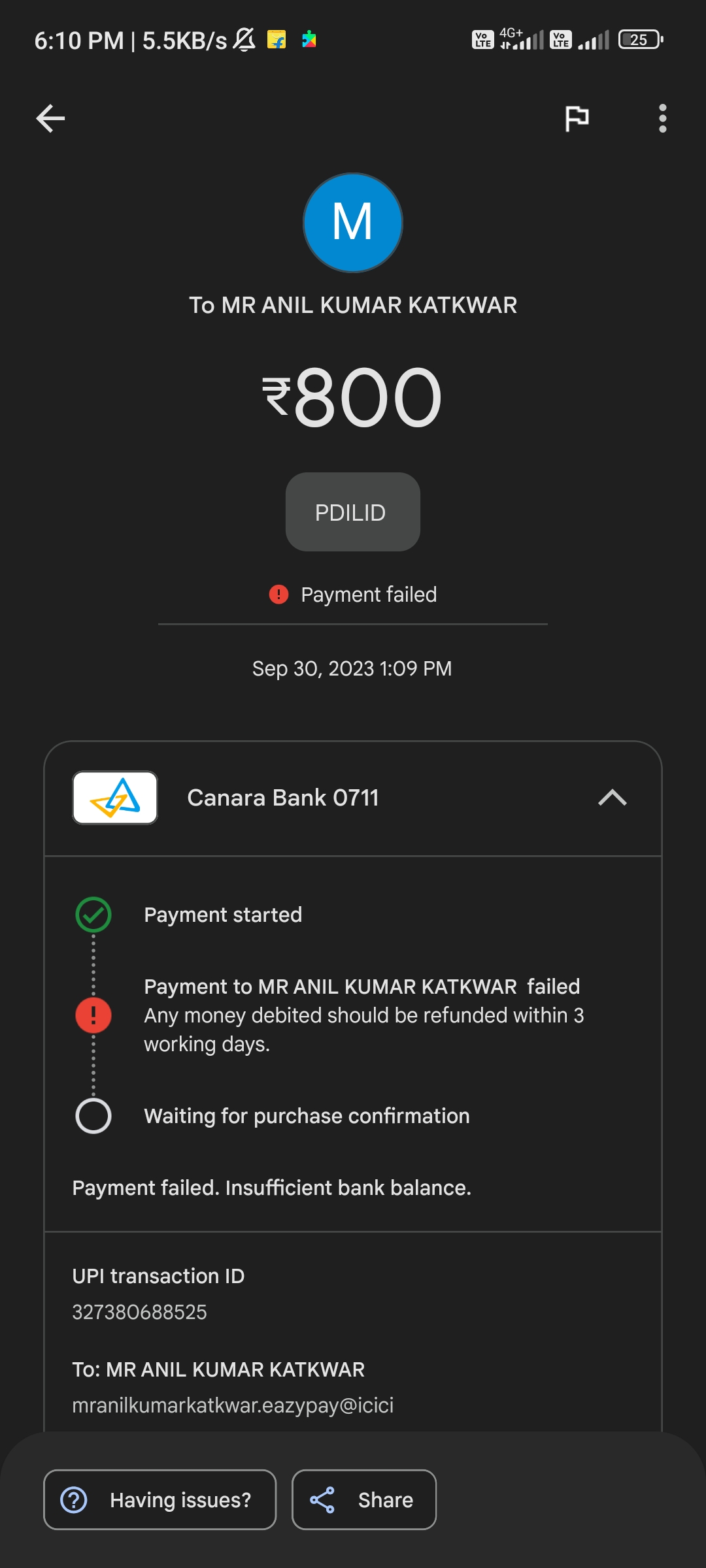Share this payment receipt

(x=364, y=1499)
